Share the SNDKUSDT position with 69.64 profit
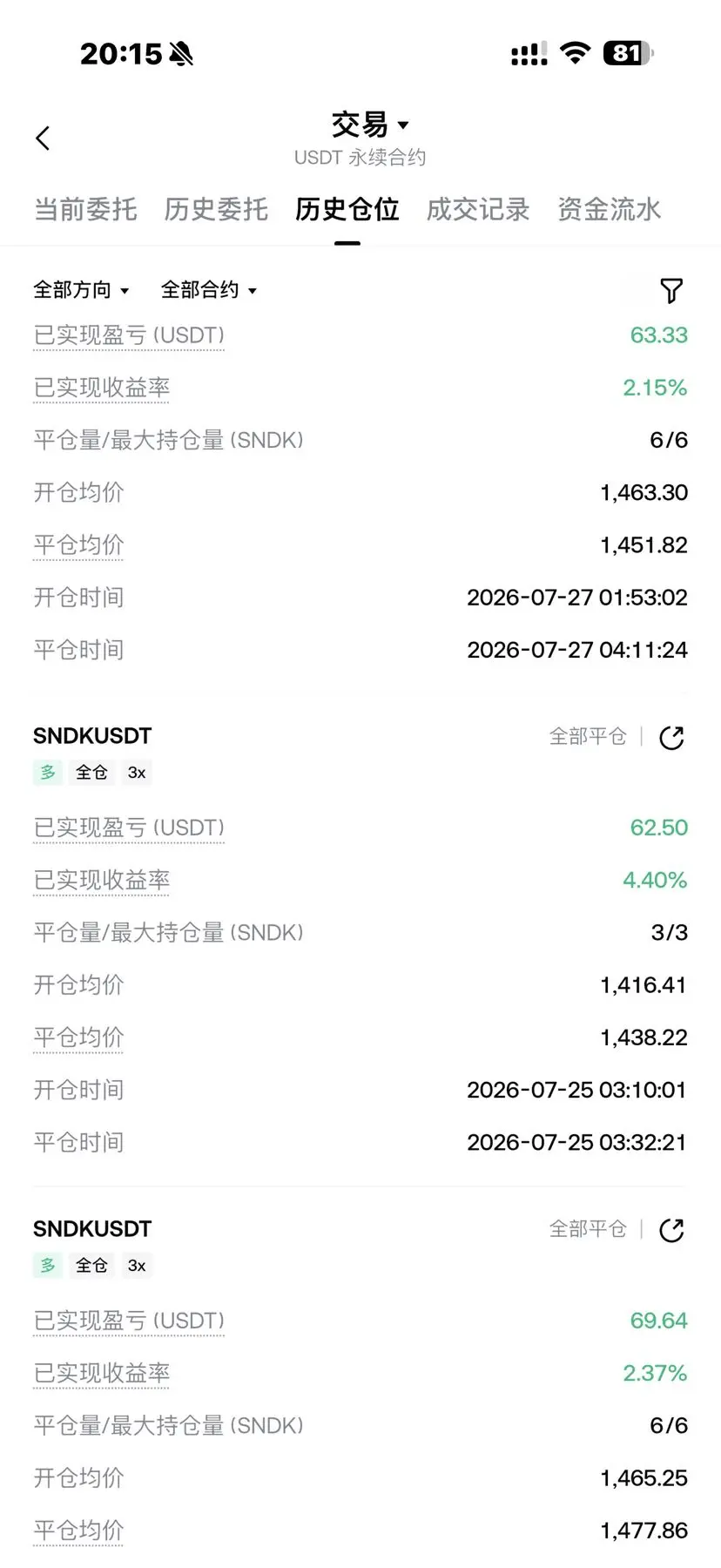Screen dimensions: 721x1568 (671, 1230)
